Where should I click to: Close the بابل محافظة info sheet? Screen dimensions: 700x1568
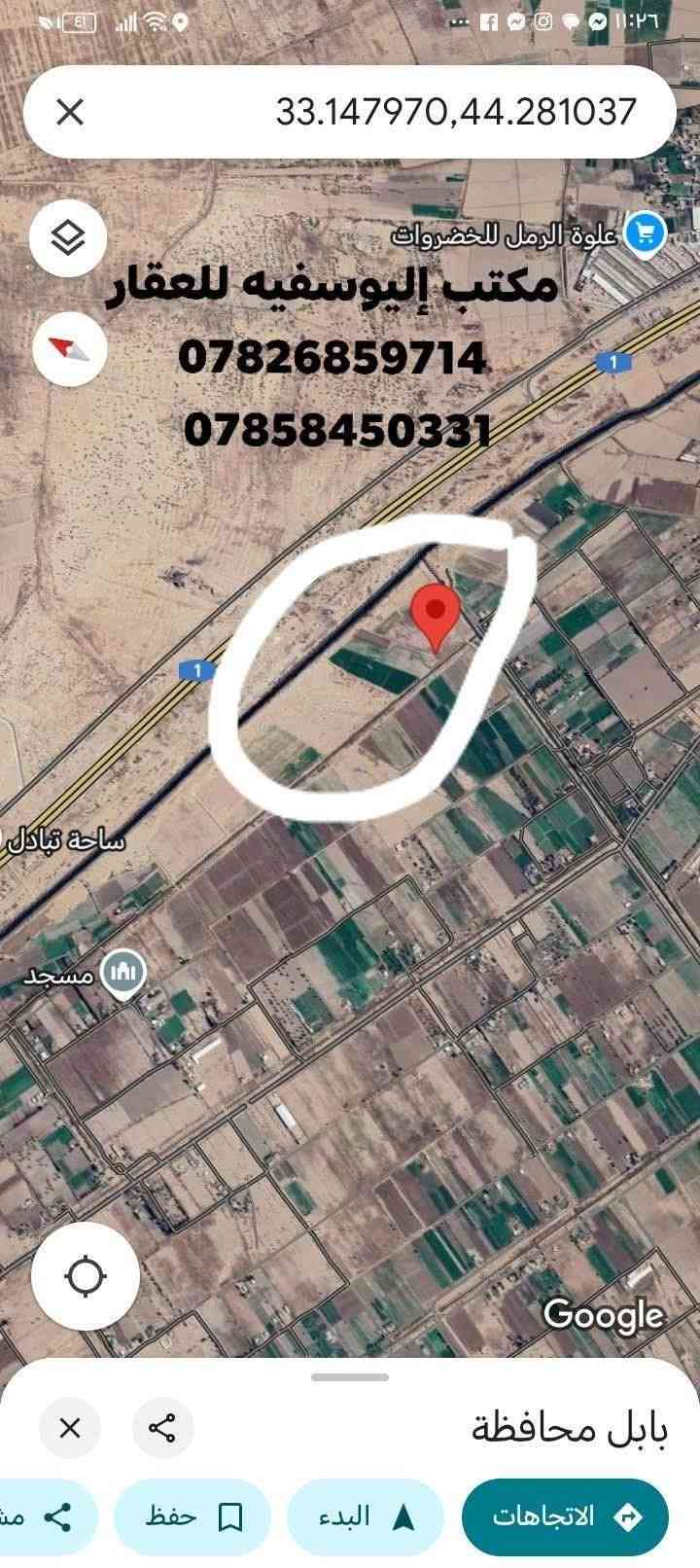tap(70, 1428)
